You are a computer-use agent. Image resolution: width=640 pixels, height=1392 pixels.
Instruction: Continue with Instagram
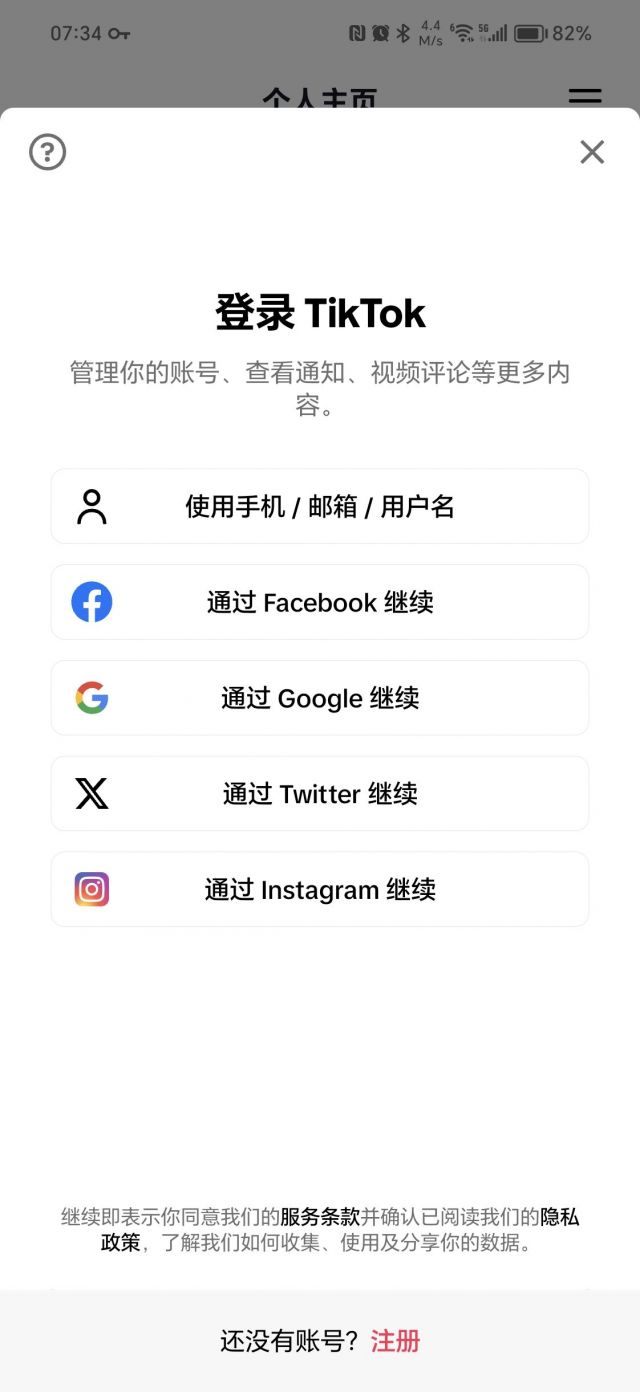coord(320,890)
